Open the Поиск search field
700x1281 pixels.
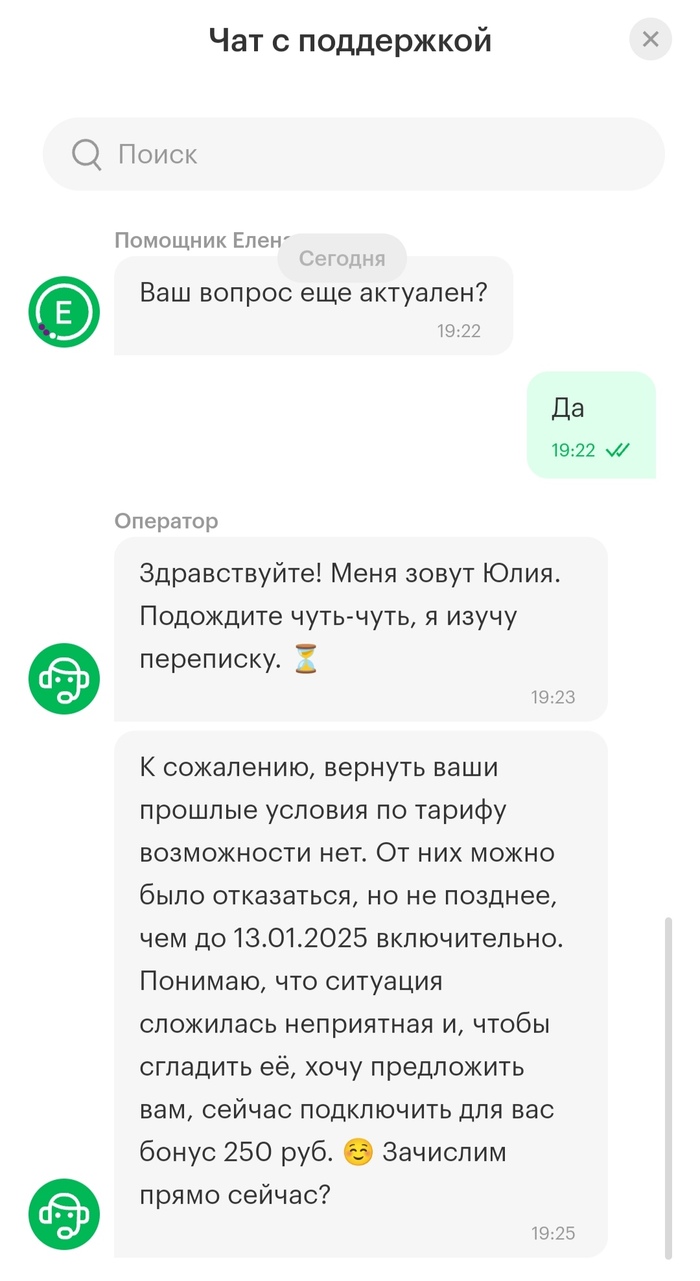[x=353, y=154]
